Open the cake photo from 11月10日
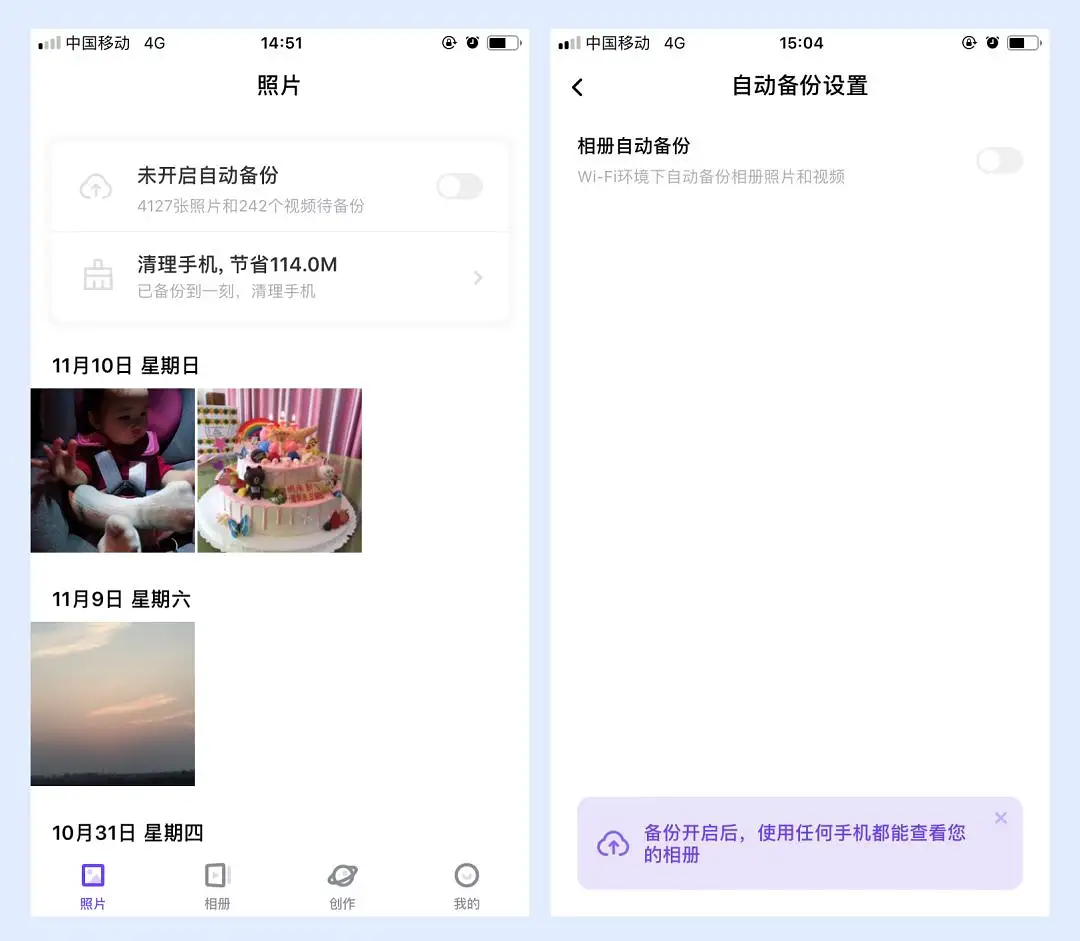Screen dimensions: 1080x941 pos(280,470)
